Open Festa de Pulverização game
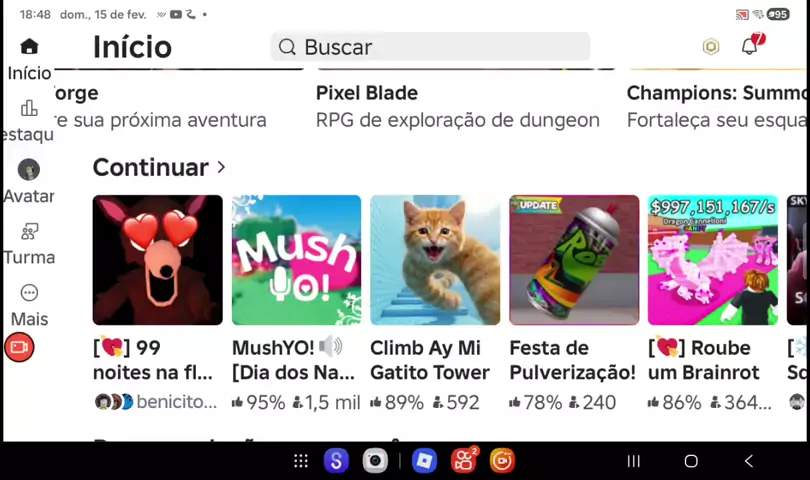 573,260
